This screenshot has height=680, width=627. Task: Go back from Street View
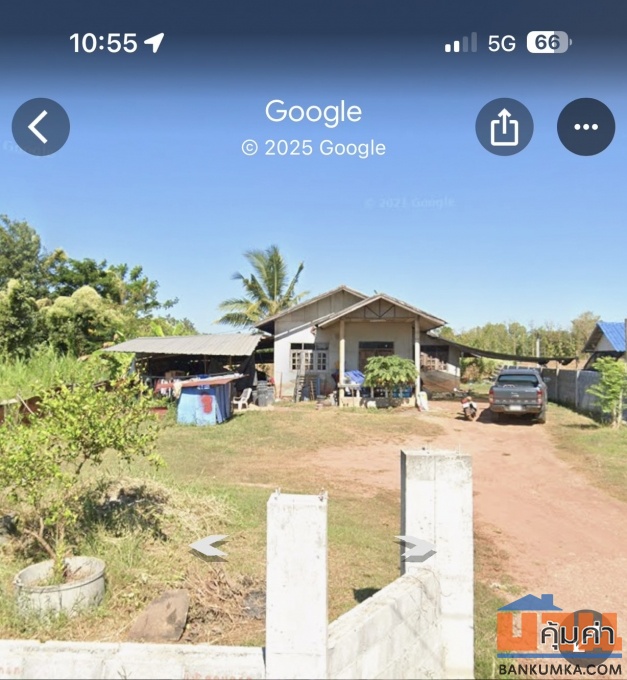[40, 127]
